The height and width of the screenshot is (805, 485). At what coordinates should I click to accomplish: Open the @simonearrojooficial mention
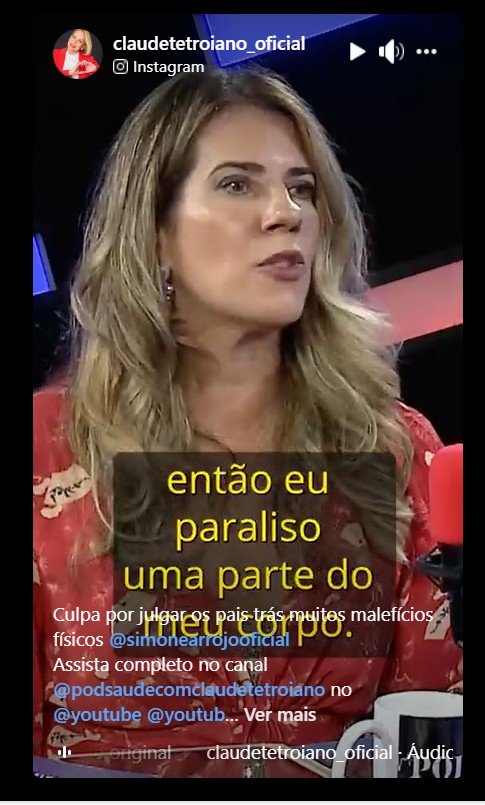coord(200,640)
